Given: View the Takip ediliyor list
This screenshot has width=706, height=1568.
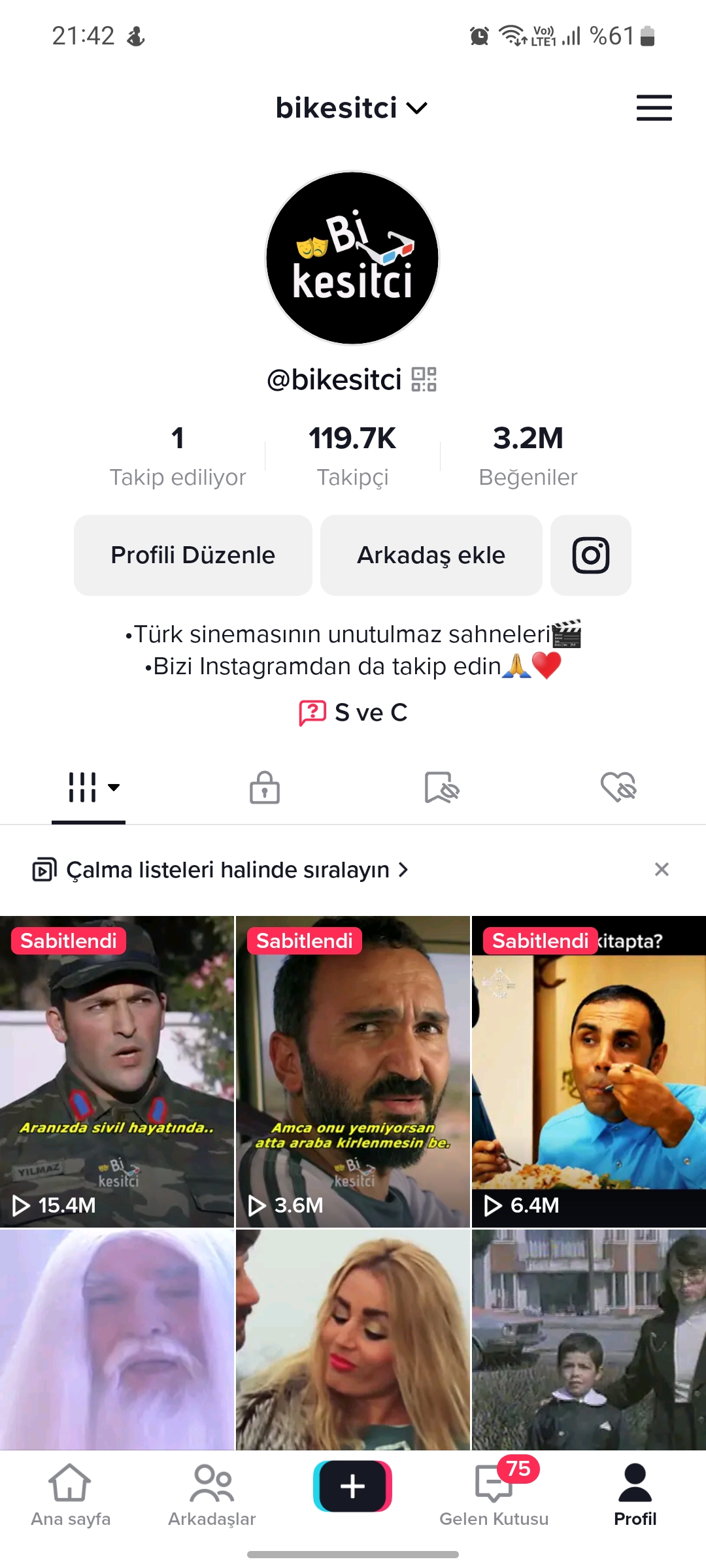Looking at the screenshot, I should click(178, 456).
